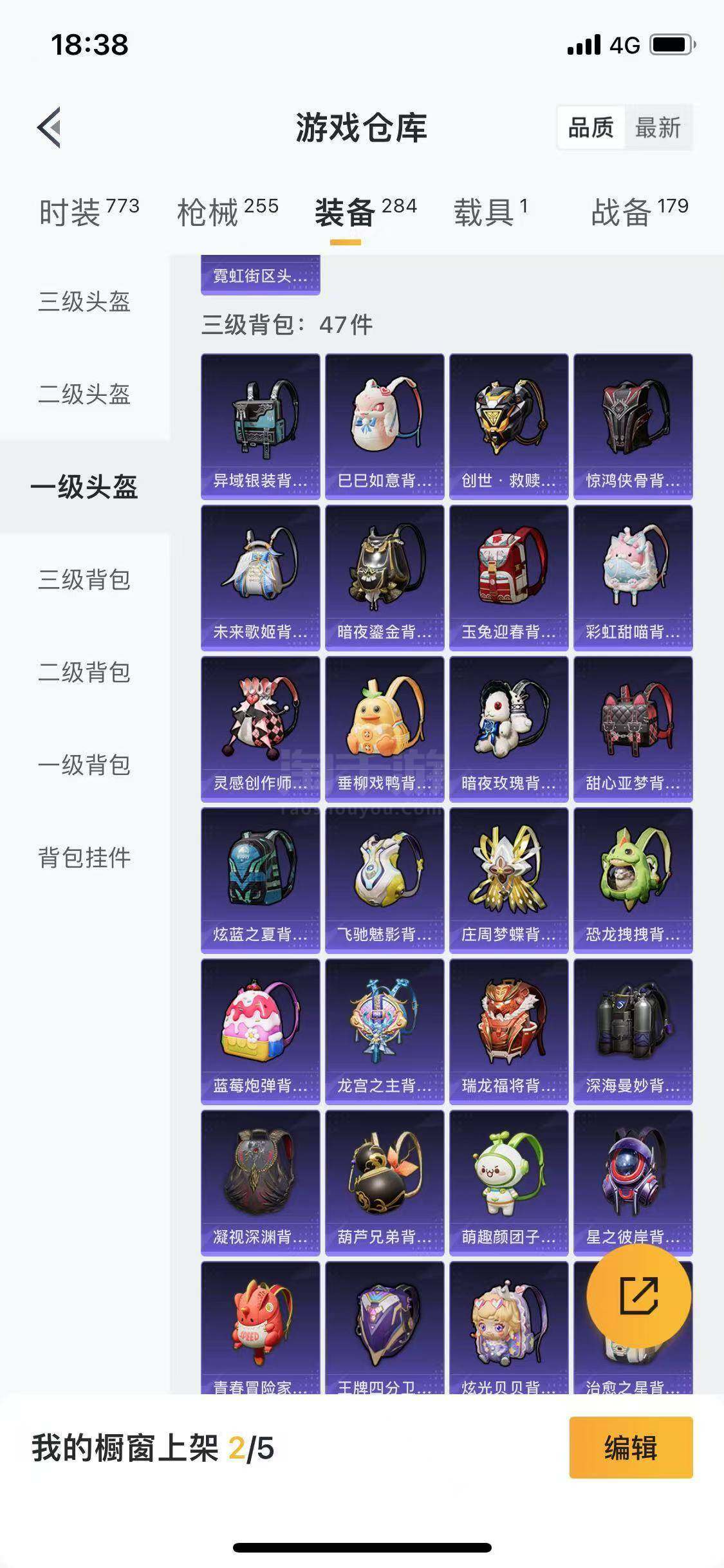Open the 异域银装 backpack item
This screenshot has width=724, height=1568.
click(x=261, y=427)
